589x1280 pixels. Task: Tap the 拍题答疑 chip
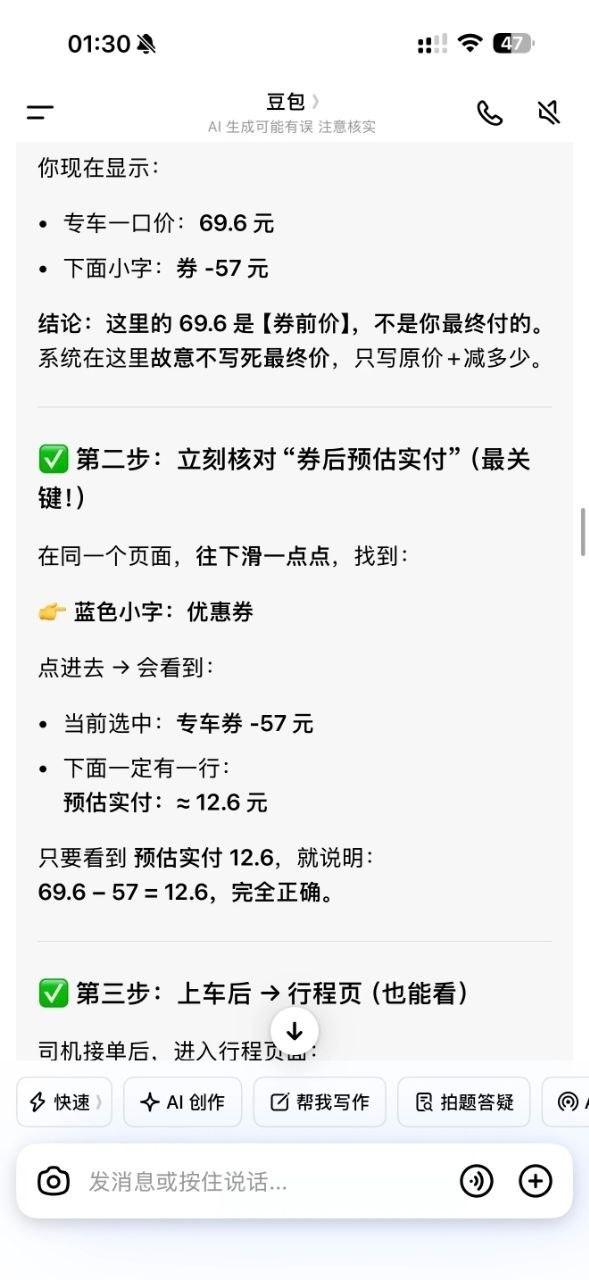(464, 1102)
